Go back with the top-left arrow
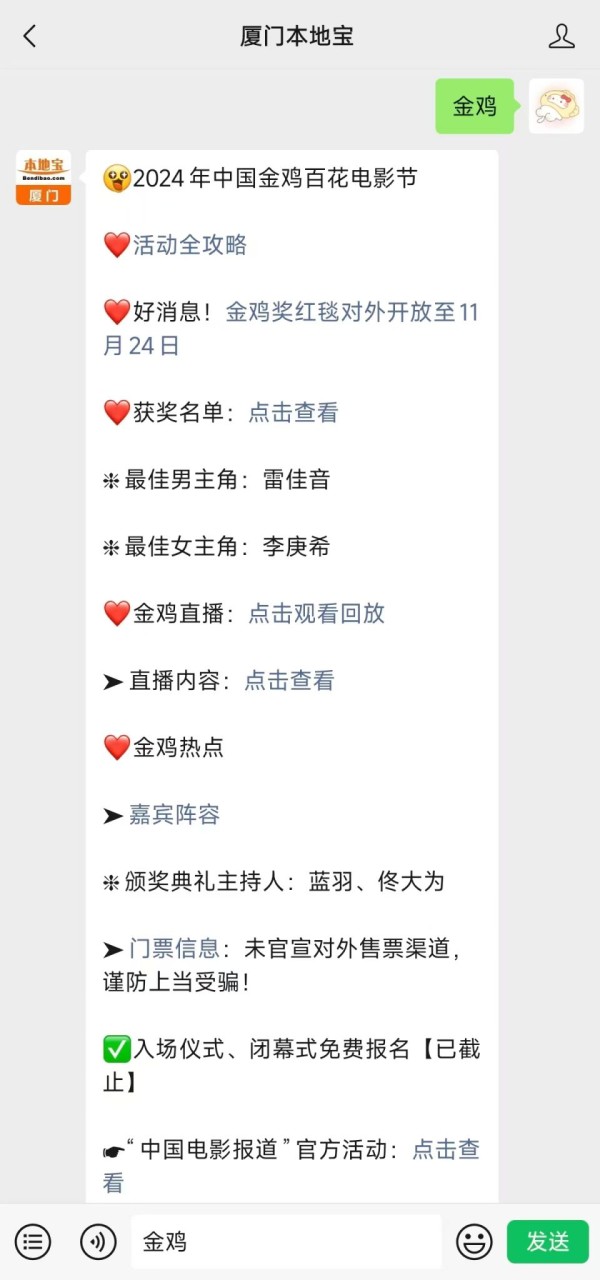This screenshot has height=1280, width=600. 30,36
